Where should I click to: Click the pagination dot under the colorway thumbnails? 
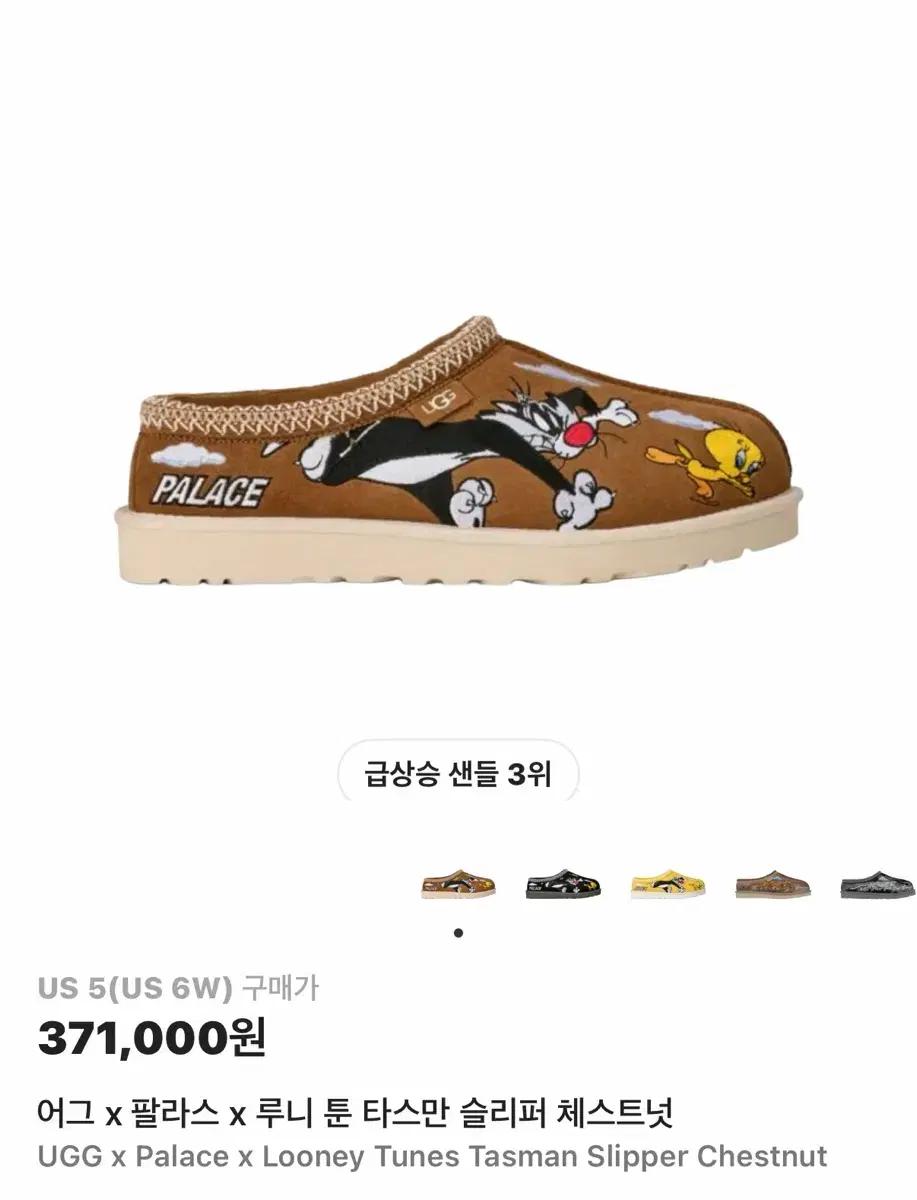point(459,932)
